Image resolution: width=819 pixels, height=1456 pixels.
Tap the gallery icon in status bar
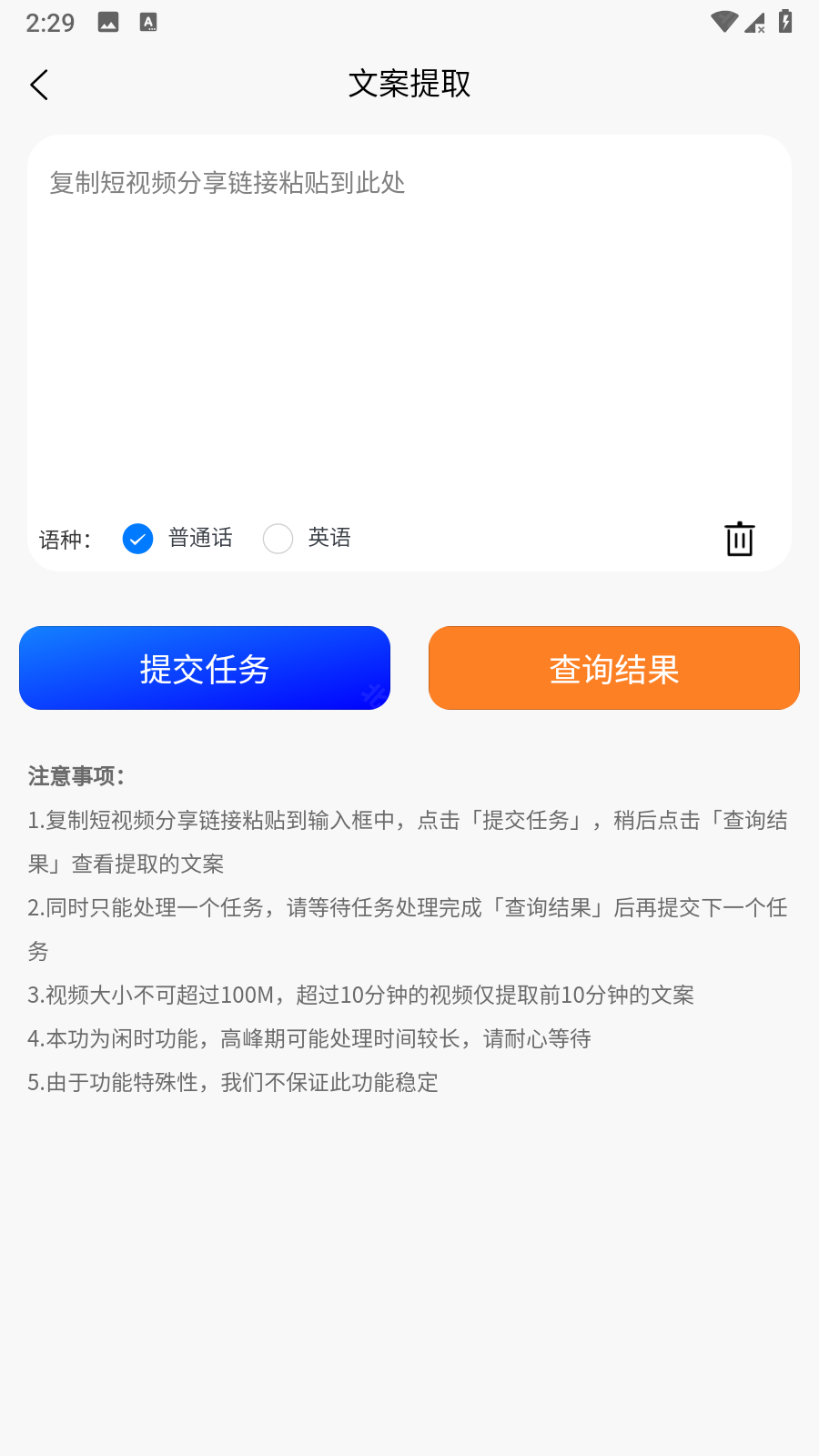107,22
